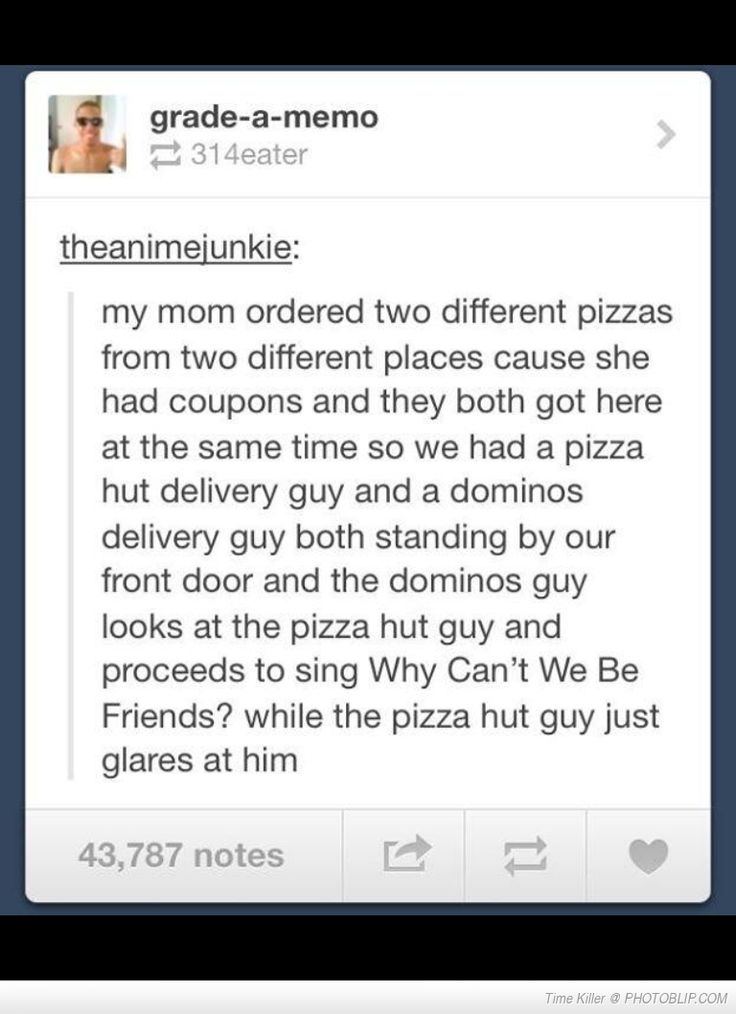
Task: Open the post's chevron arrow
Action: (667, 135)
